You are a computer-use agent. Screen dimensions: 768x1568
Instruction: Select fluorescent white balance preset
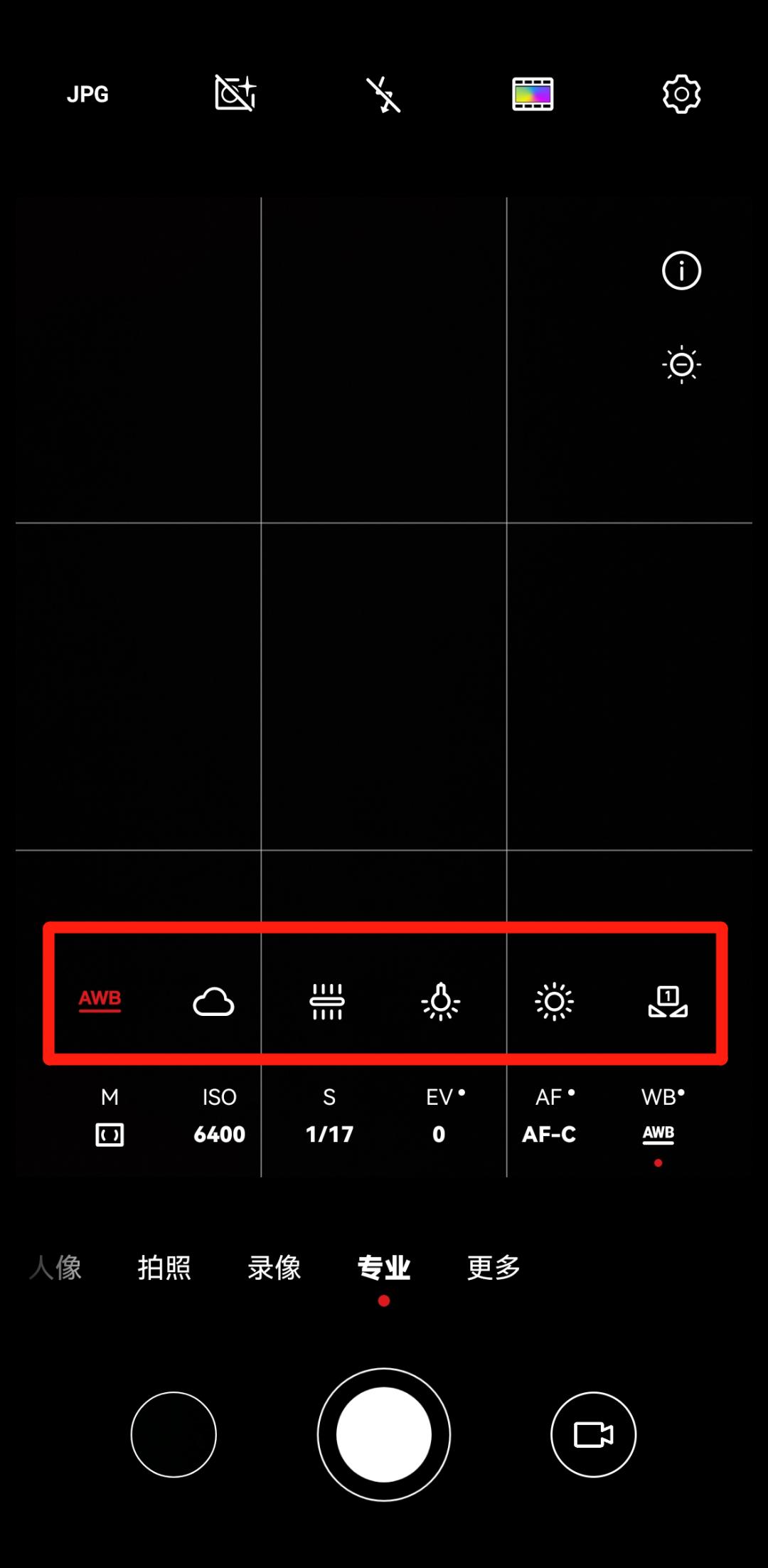coord(327,1002)
